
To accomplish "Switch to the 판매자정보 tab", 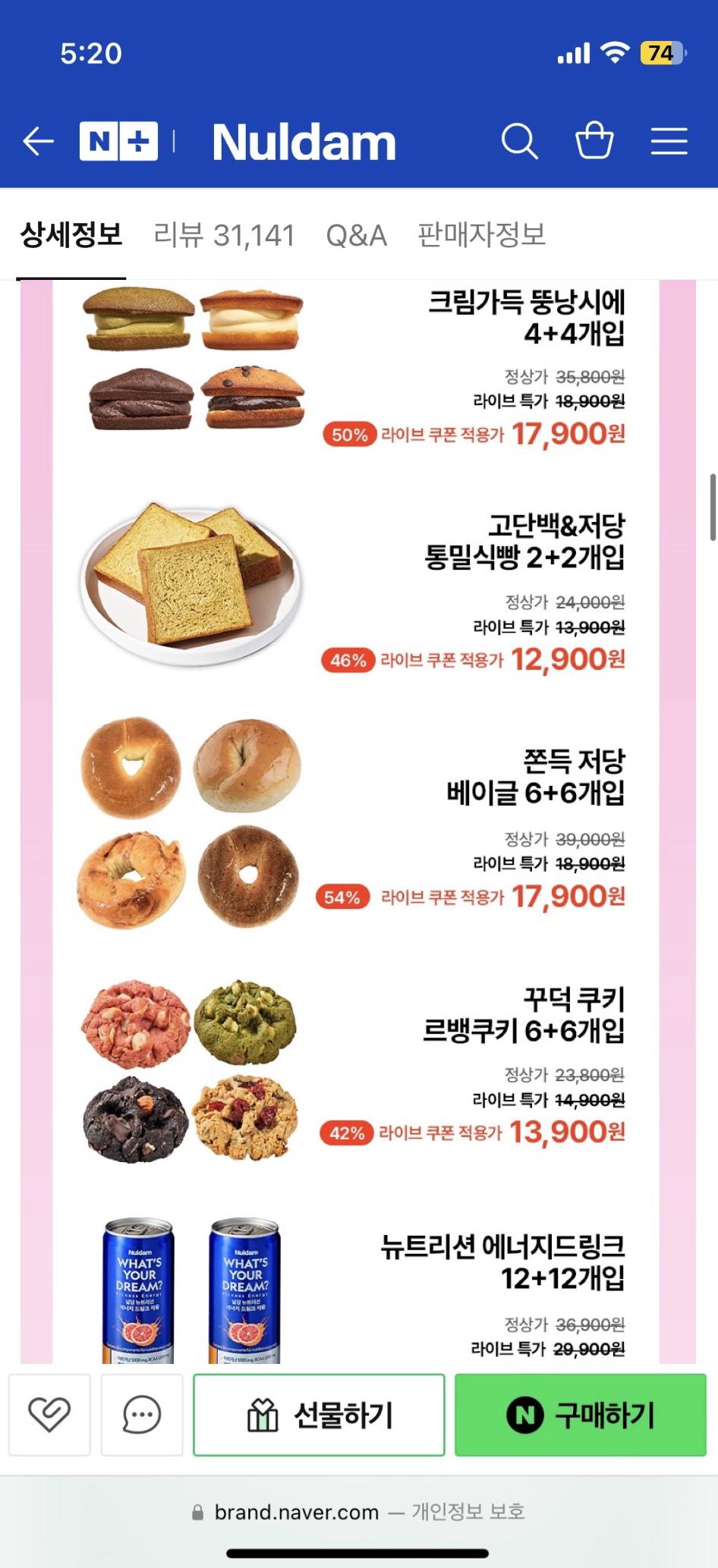I will [x=481, y=234].
